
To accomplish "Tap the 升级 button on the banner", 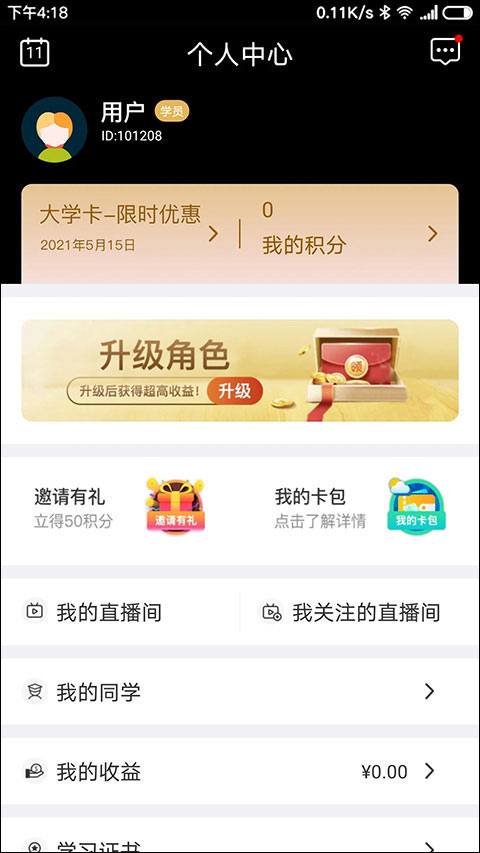I will tap(235, 391).
